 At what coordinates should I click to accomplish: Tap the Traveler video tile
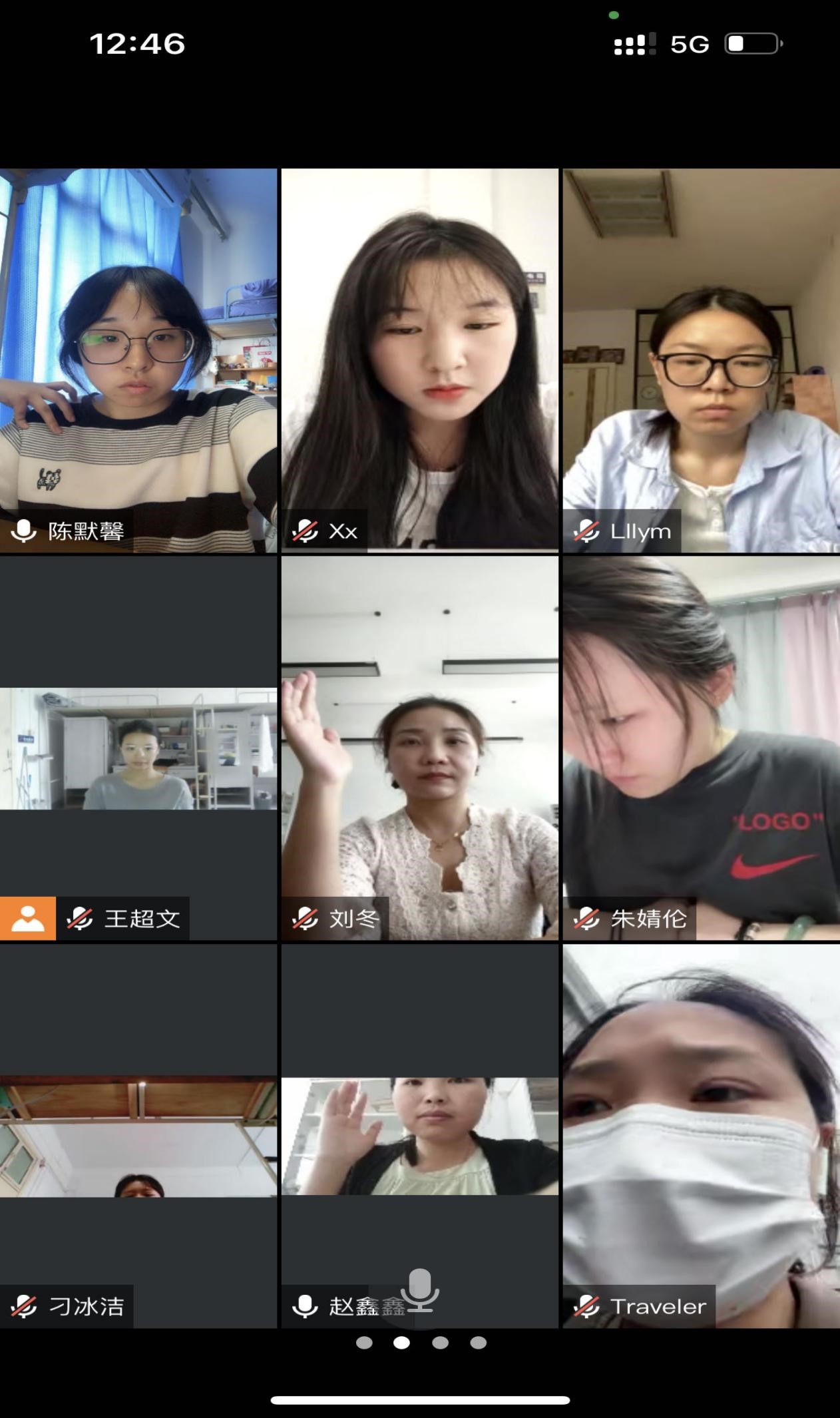coord(701,1136)
